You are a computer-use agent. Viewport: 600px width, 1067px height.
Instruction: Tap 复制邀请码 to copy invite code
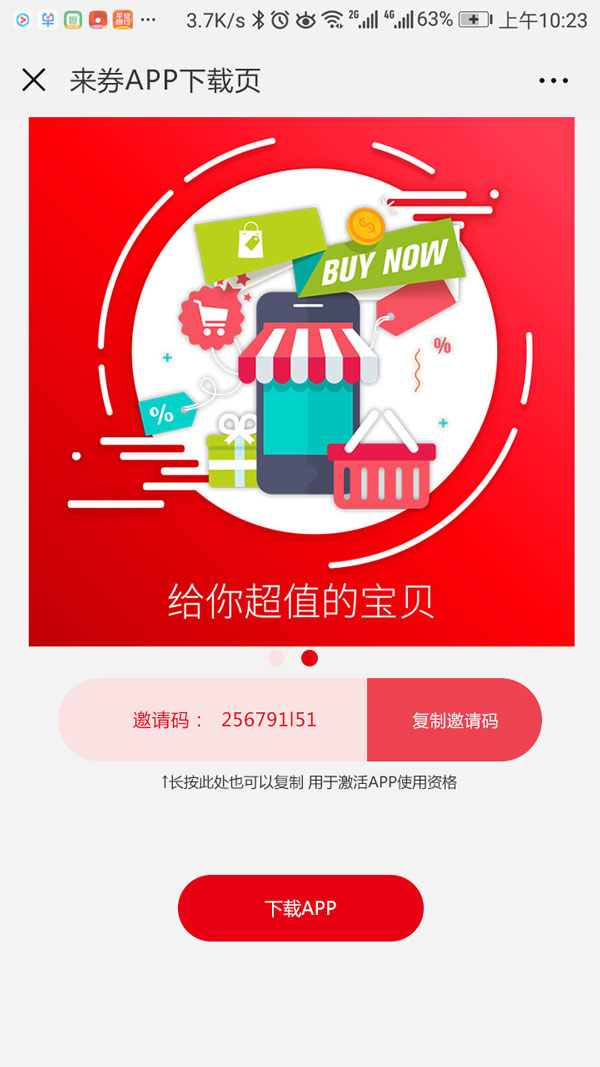(454, 720)
